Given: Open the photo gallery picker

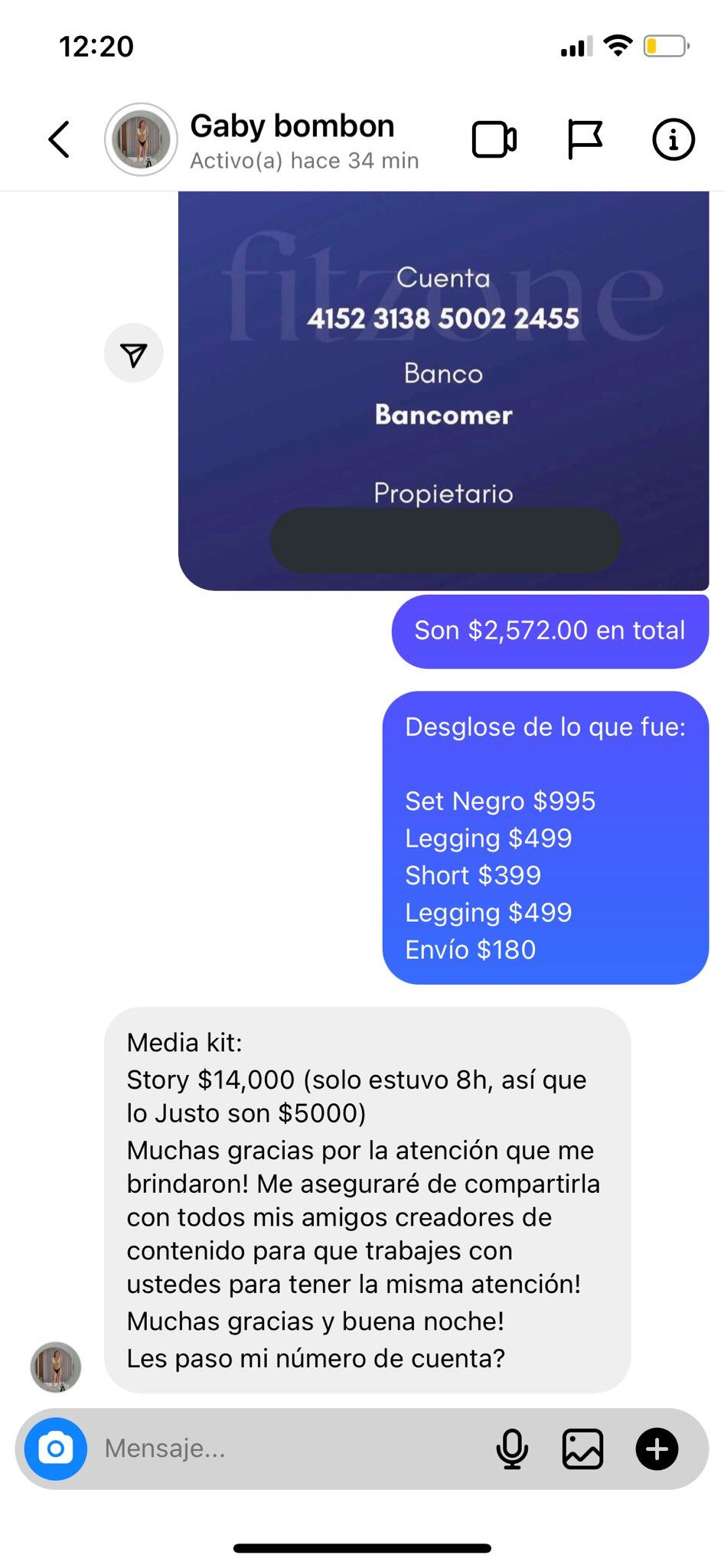Looking at the screenshot, I should click(583, 1448).
